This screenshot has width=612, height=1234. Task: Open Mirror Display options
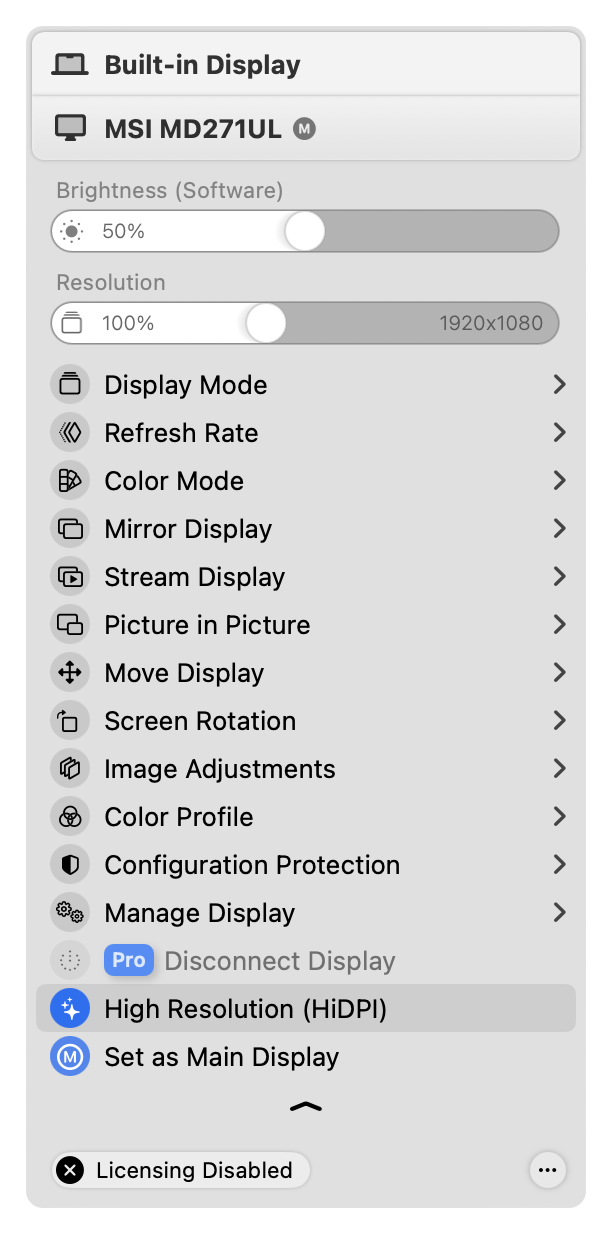tap(305, 529)
